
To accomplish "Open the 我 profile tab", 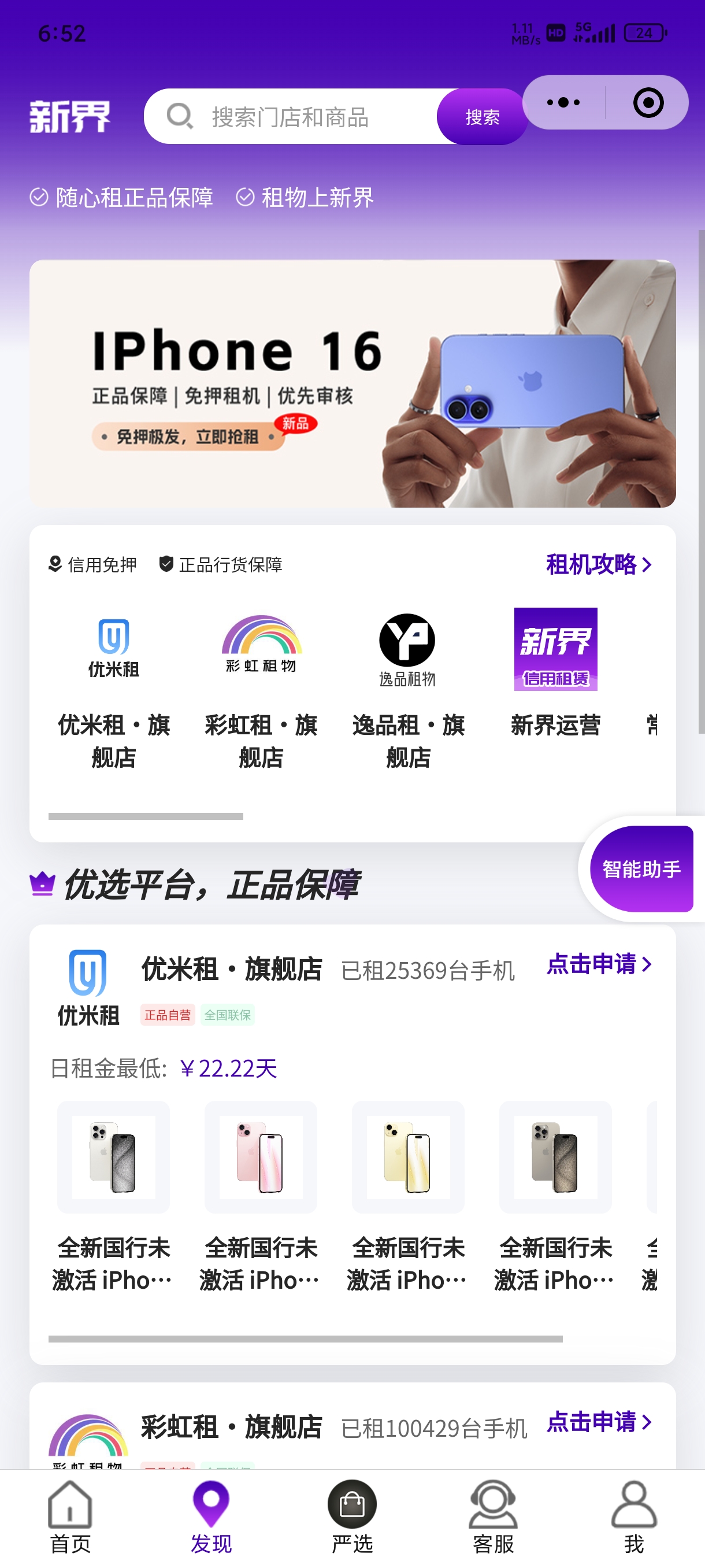I will 634,1518.
